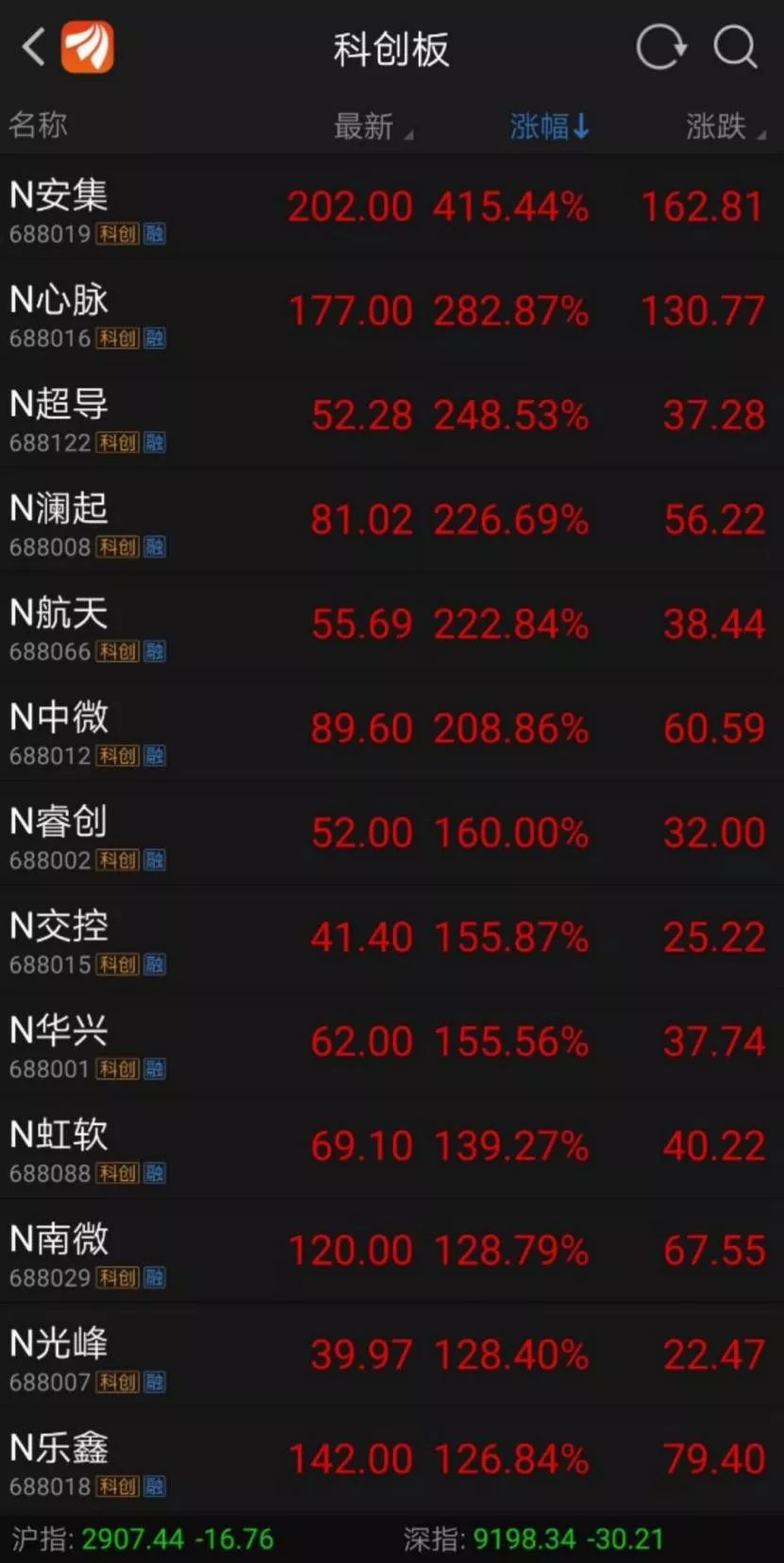The width and height of the screenshot is (784, 1563).
Task: Open stock N南微 688029
Action: tap(392, 1252)
